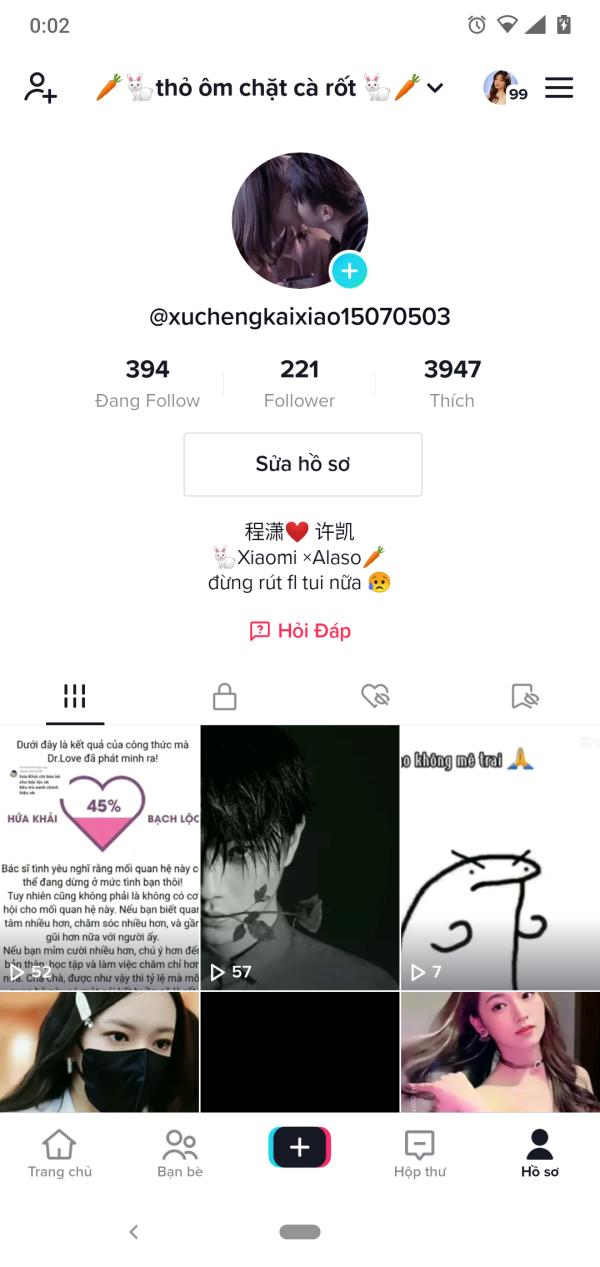
Task: Switch to the videos grid tab
Action: (x=75, y=697)
